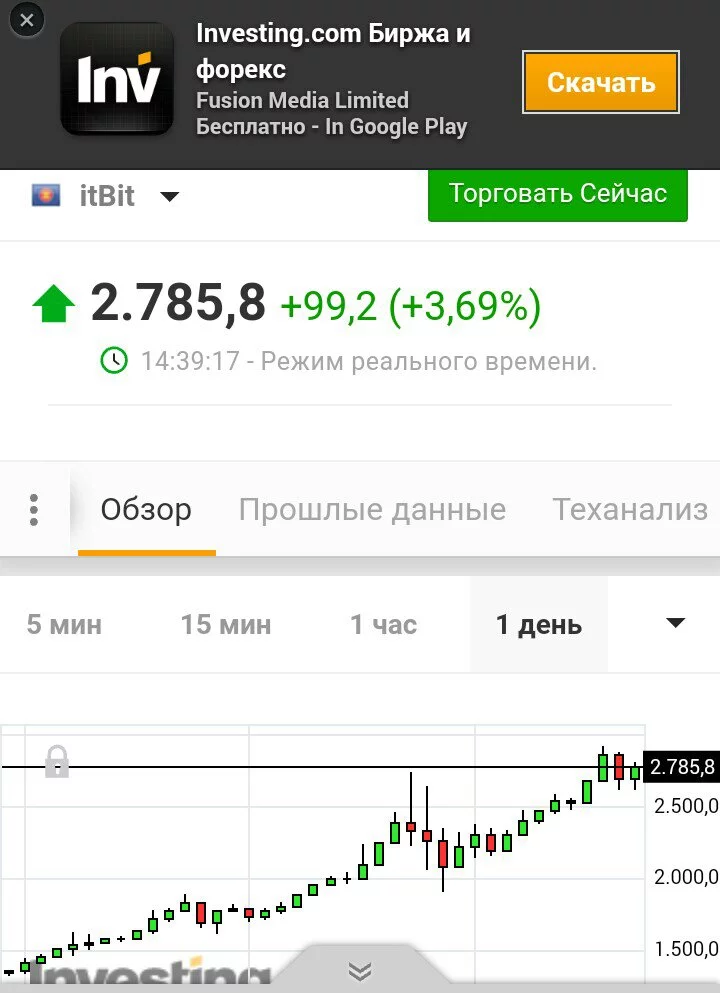Switch to the Прошлые данные tab

point(372,510)
